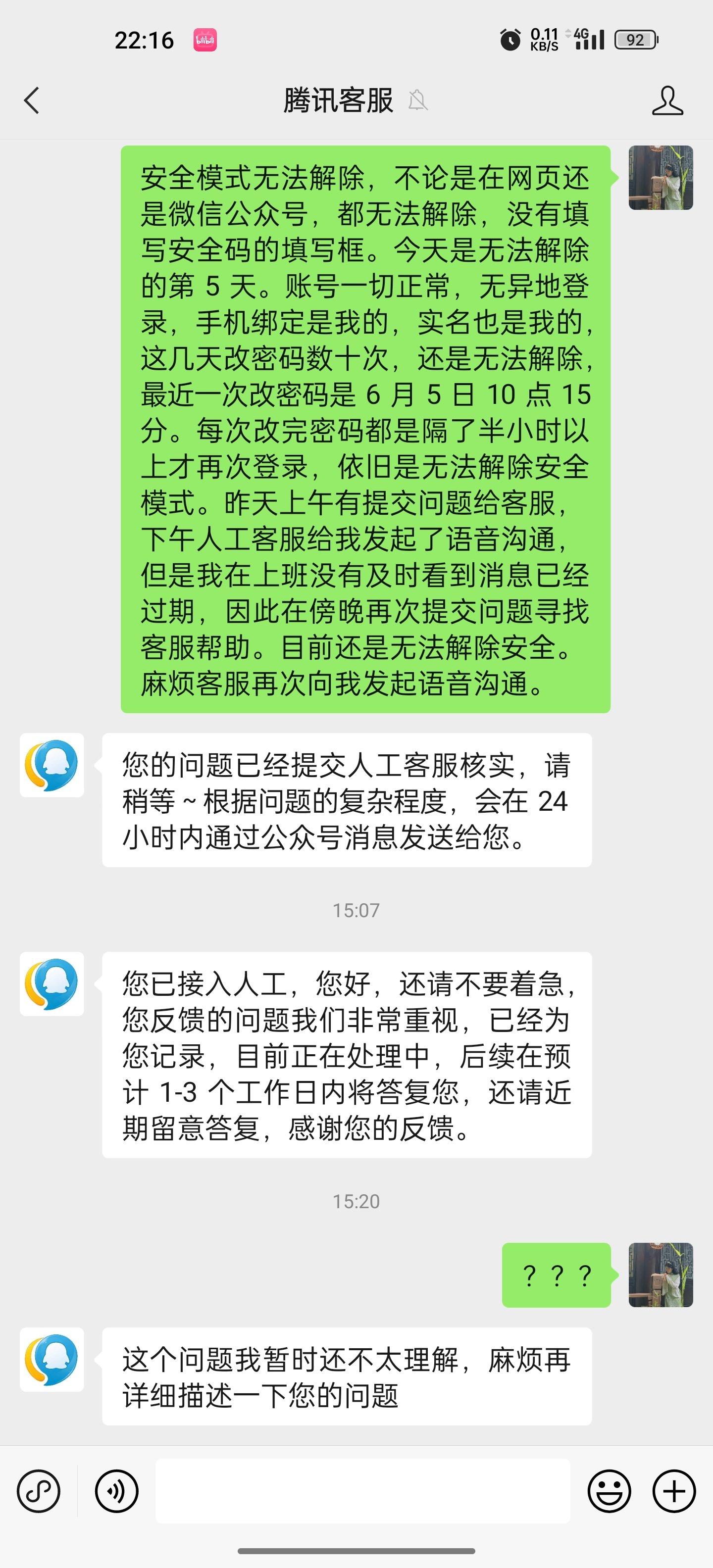Viewport: 713px width, 1568px height.
Task: Open the 腾讯客服 account profile icon
Action: pyautogui.click(x=667, y=100)
